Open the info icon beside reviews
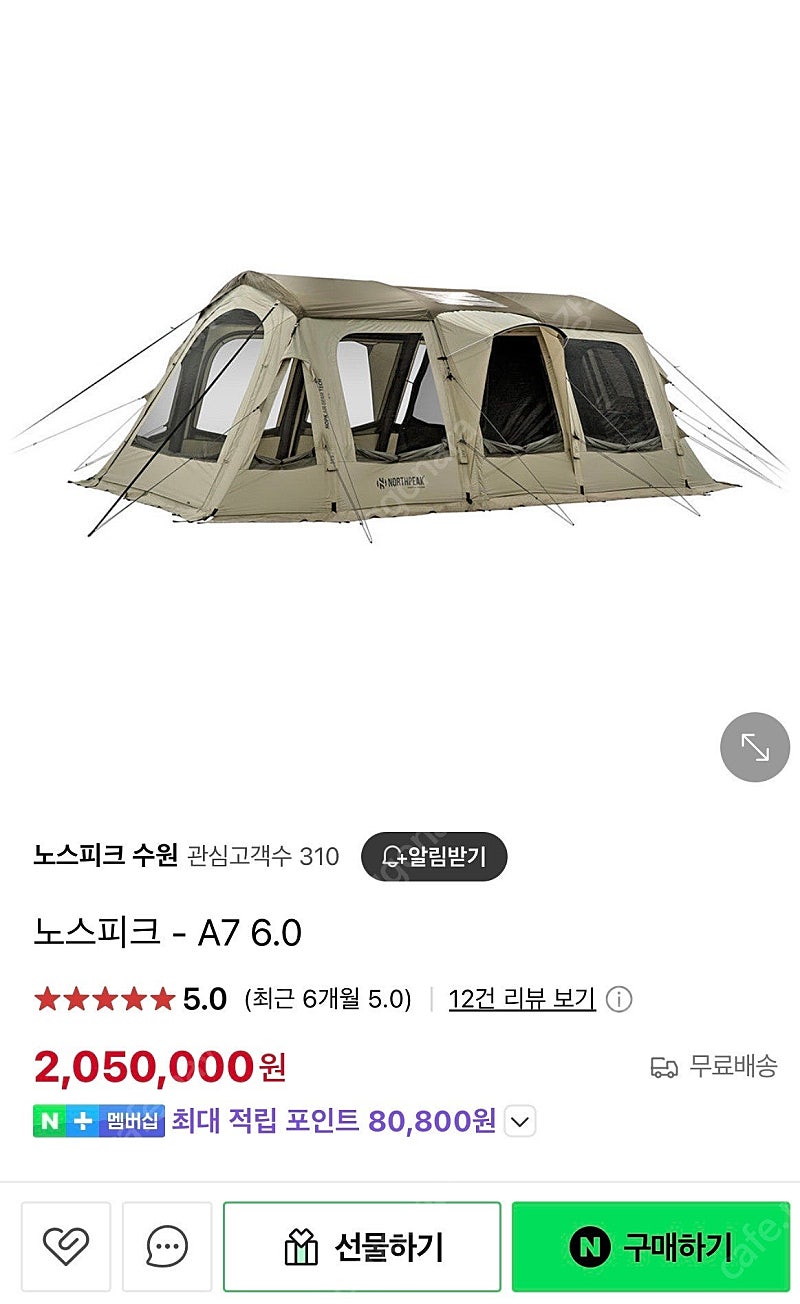This screenshot has width=800, height=1304. [619, 999]
